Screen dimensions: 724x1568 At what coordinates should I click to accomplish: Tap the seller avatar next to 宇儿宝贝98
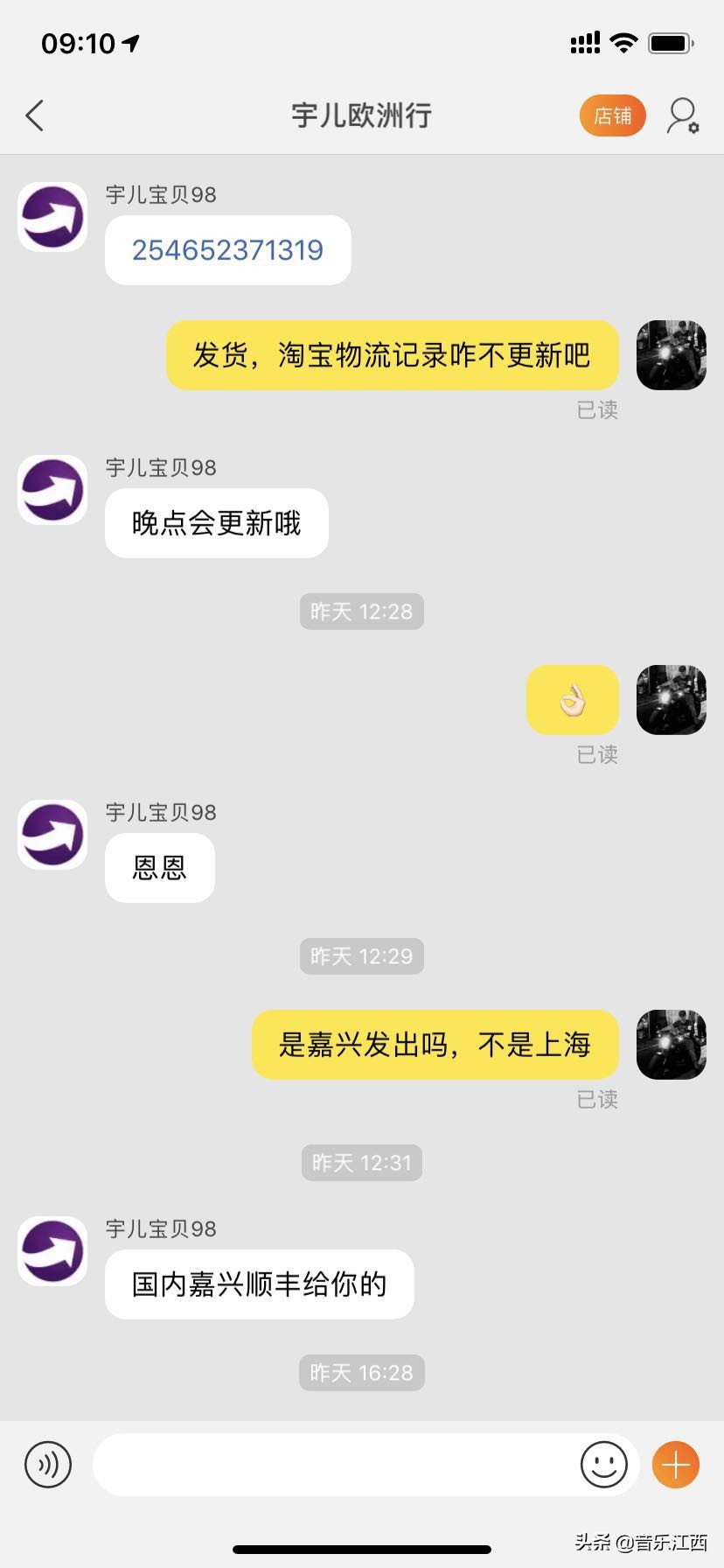tap(52, 217)
